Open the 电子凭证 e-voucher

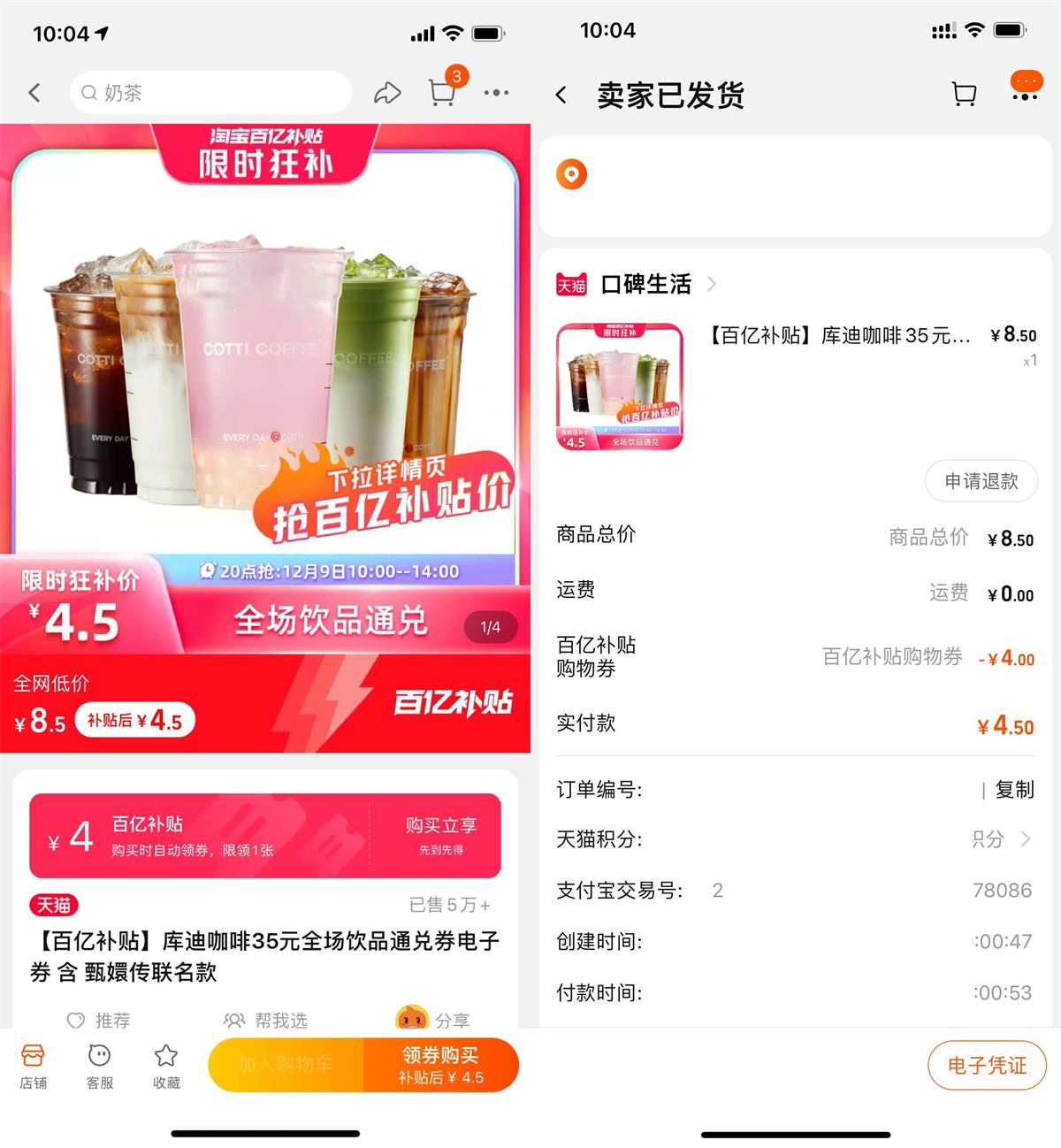tap(987, 1065)
